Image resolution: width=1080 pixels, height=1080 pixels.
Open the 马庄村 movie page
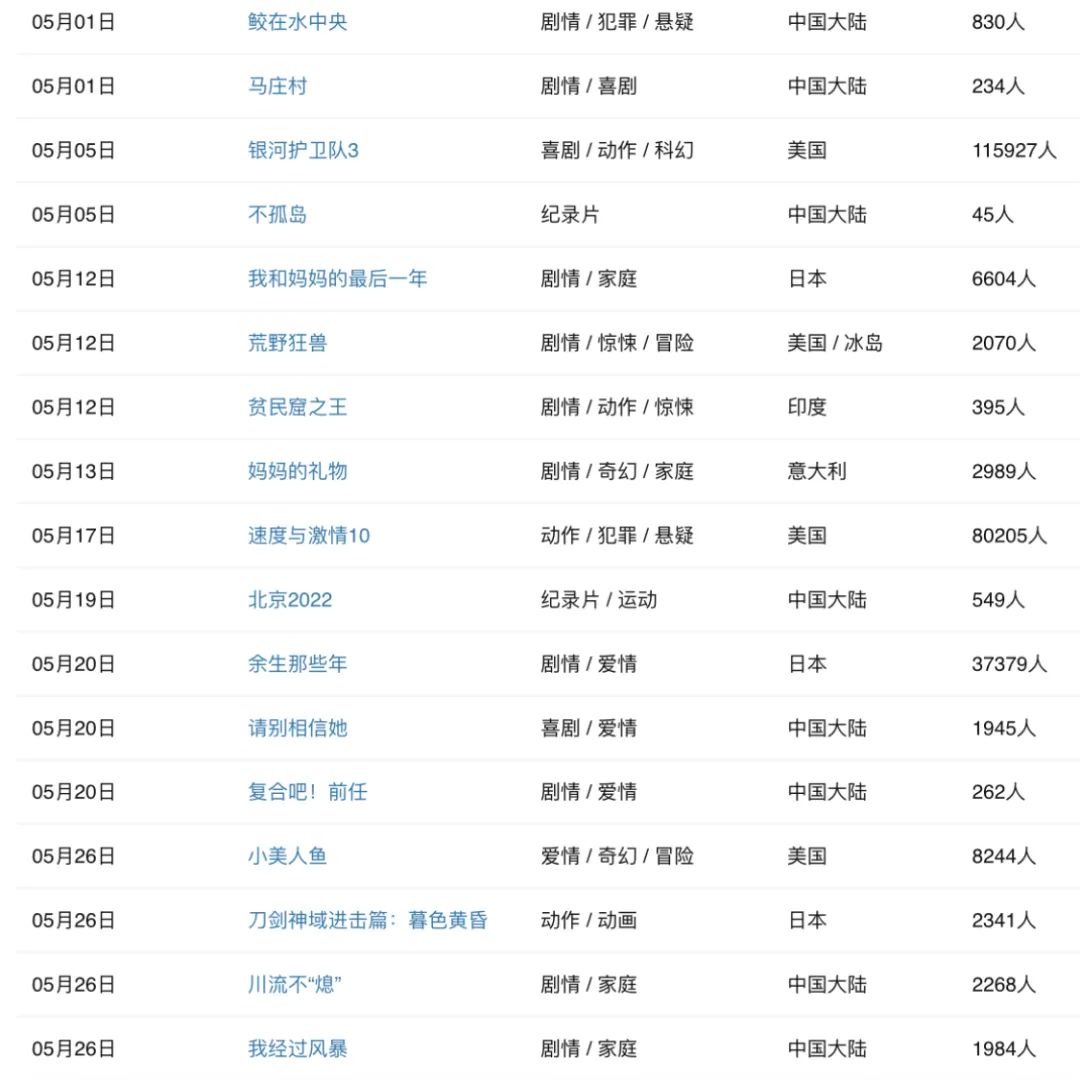coord(278,86)
